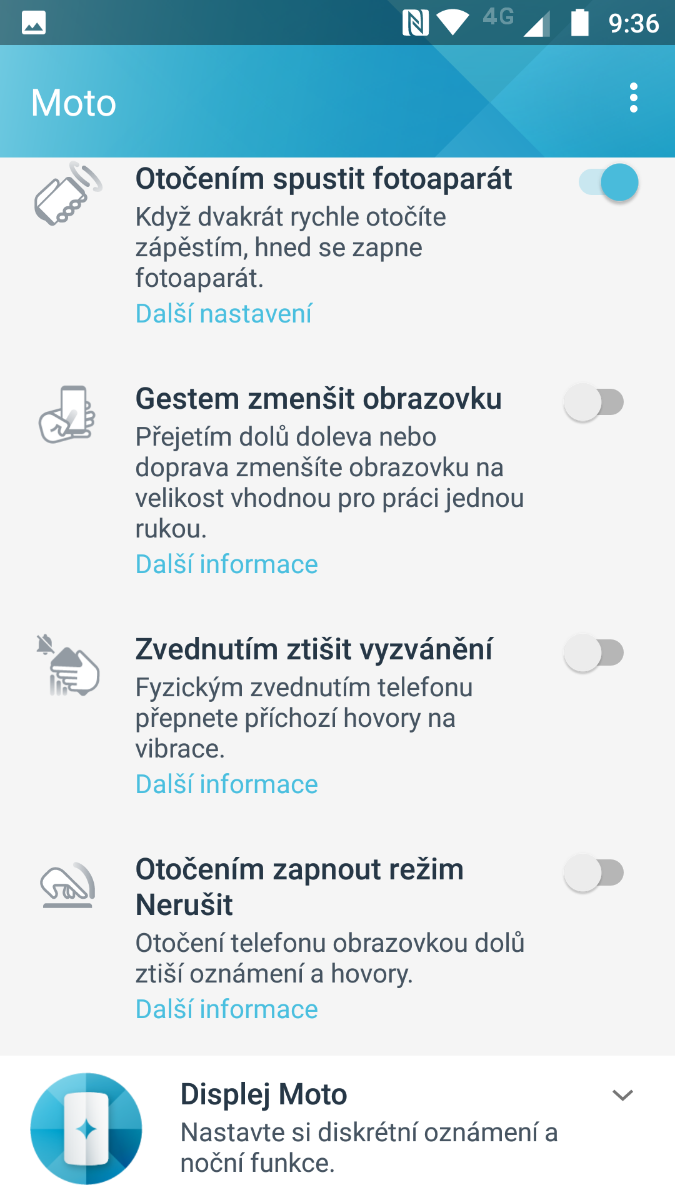Open Další nastavení link for camera gesture
Screen dimensions: 675x1200
(x=224, y=314)
